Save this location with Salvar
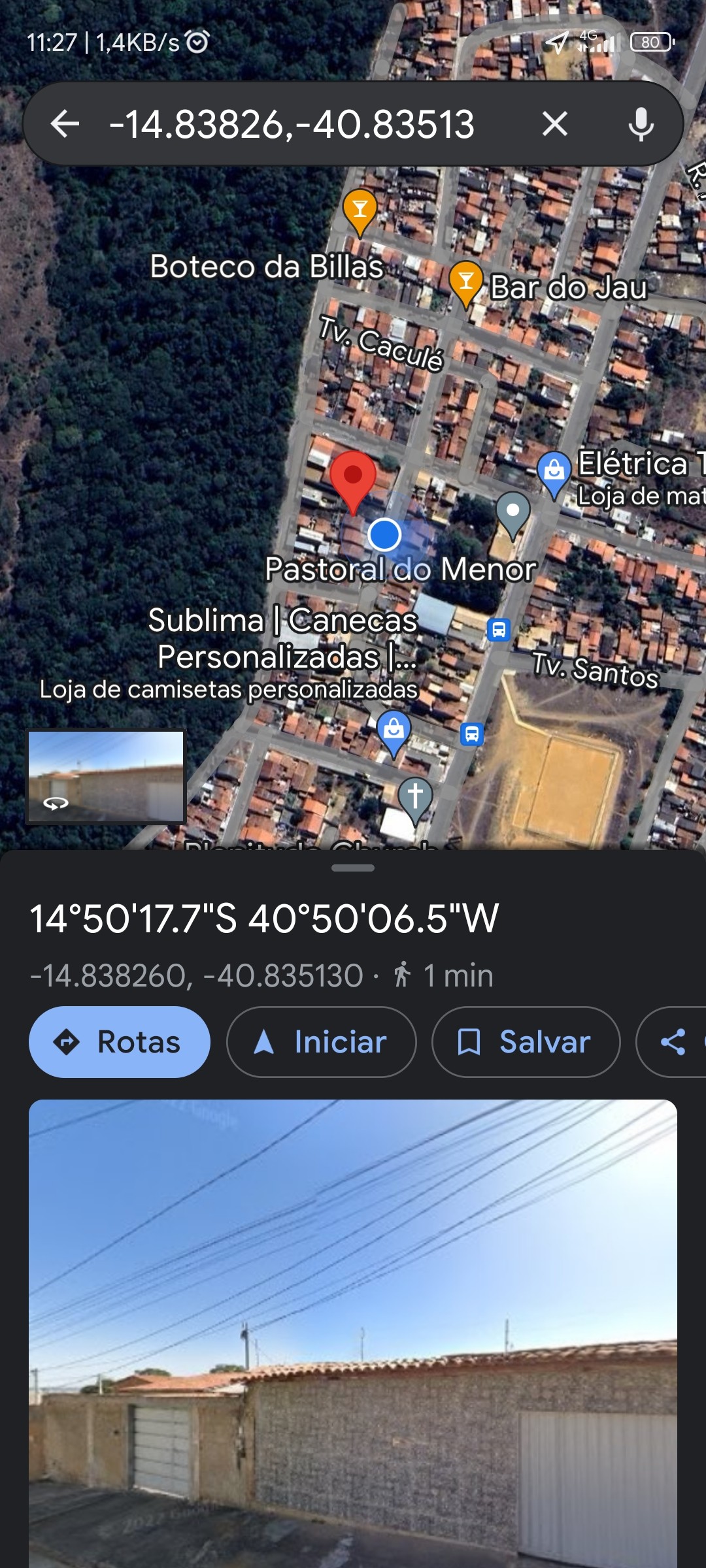This screenshot has width=706, height=1568. click(x=526, y=1042)
